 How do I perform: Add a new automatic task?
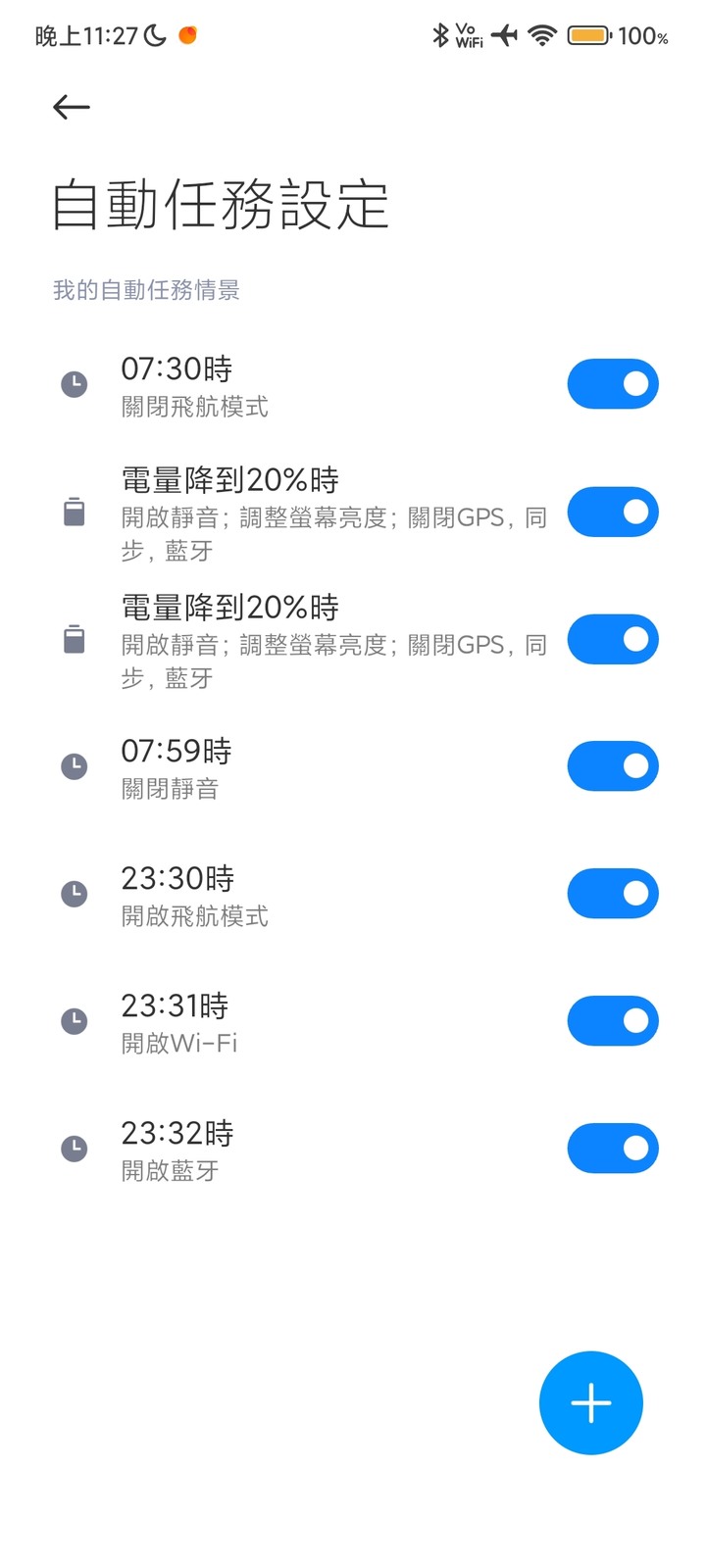point(590,1402)
